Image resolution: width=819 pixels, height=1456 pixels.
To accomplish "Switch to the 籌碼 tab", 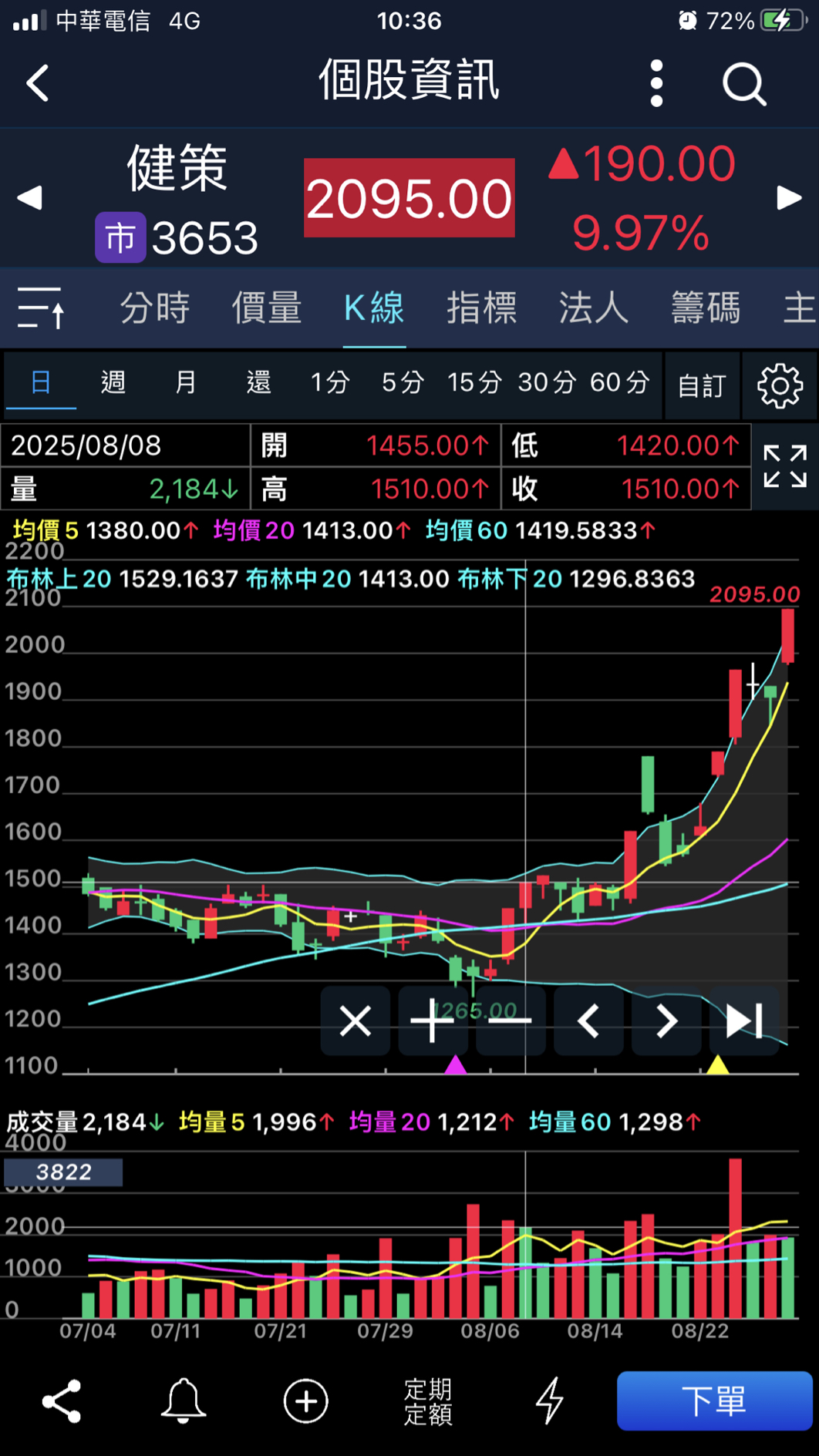I will click(705, 308).
